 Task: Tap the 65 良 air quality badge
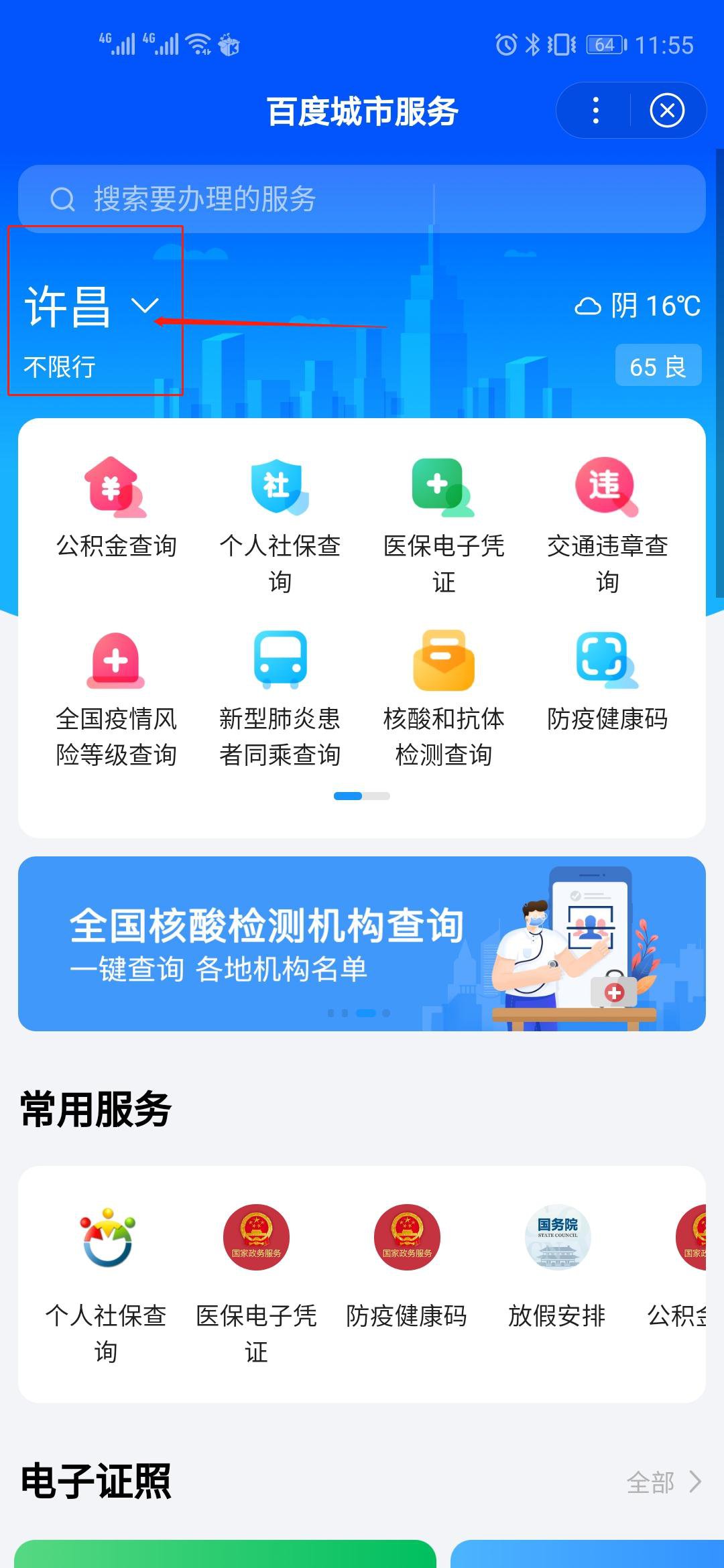click(x=658, y=366)
